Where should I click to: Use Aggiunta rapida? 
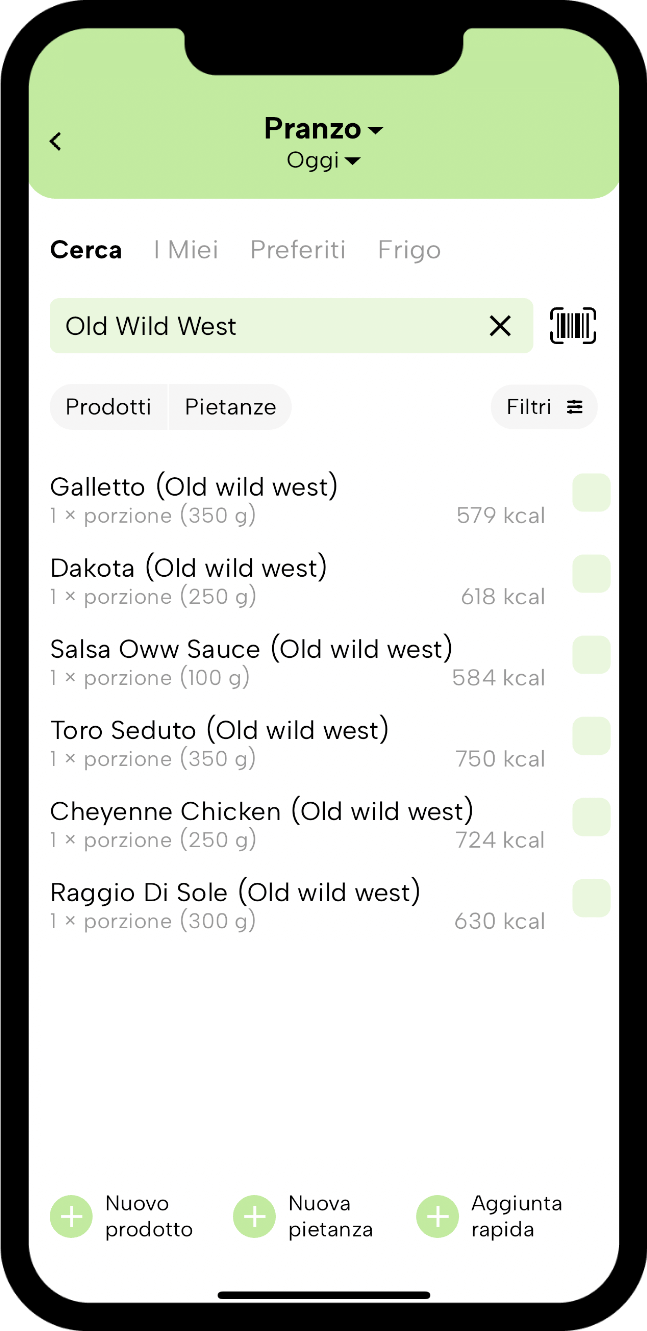[x=490, y=1216]
